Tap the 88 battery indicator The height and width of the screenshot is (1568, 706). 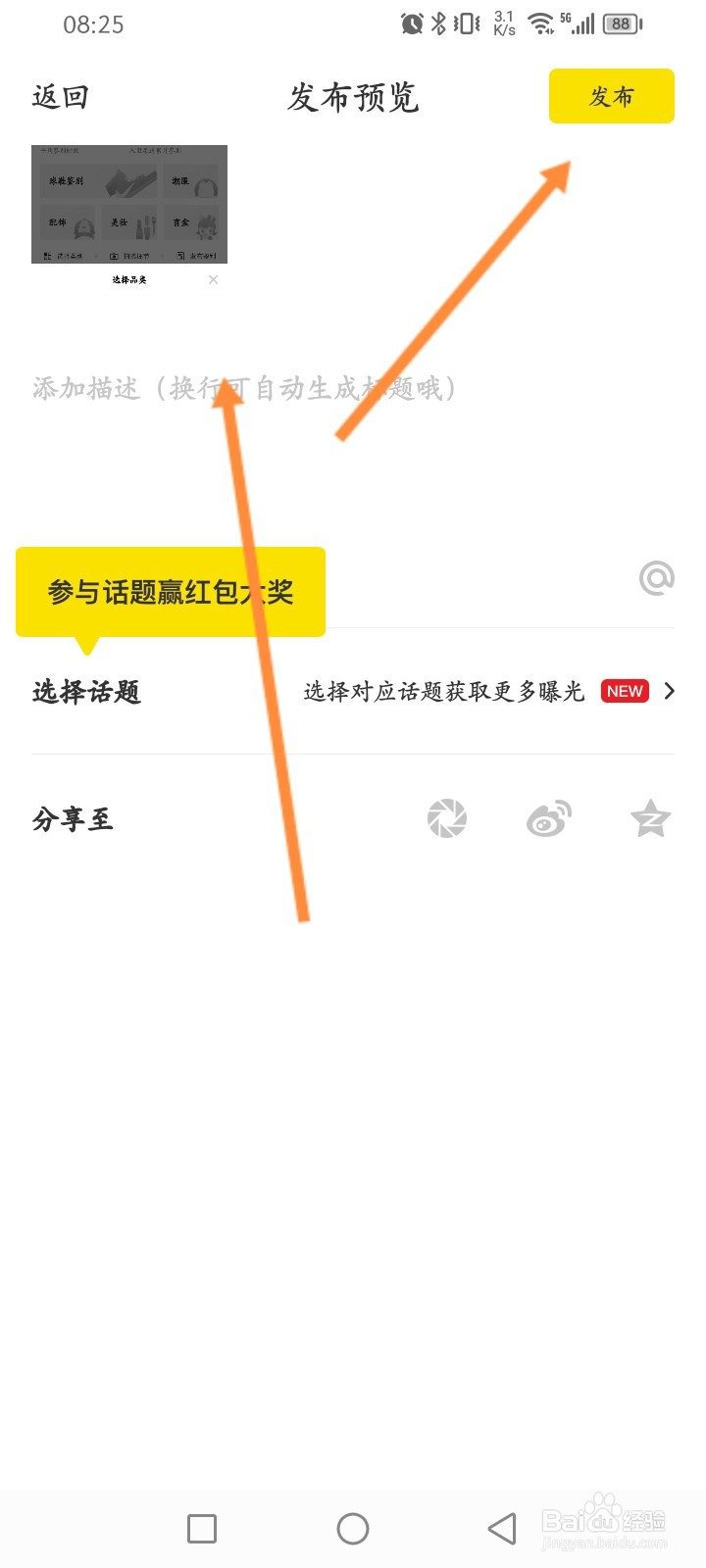[622, 22]
